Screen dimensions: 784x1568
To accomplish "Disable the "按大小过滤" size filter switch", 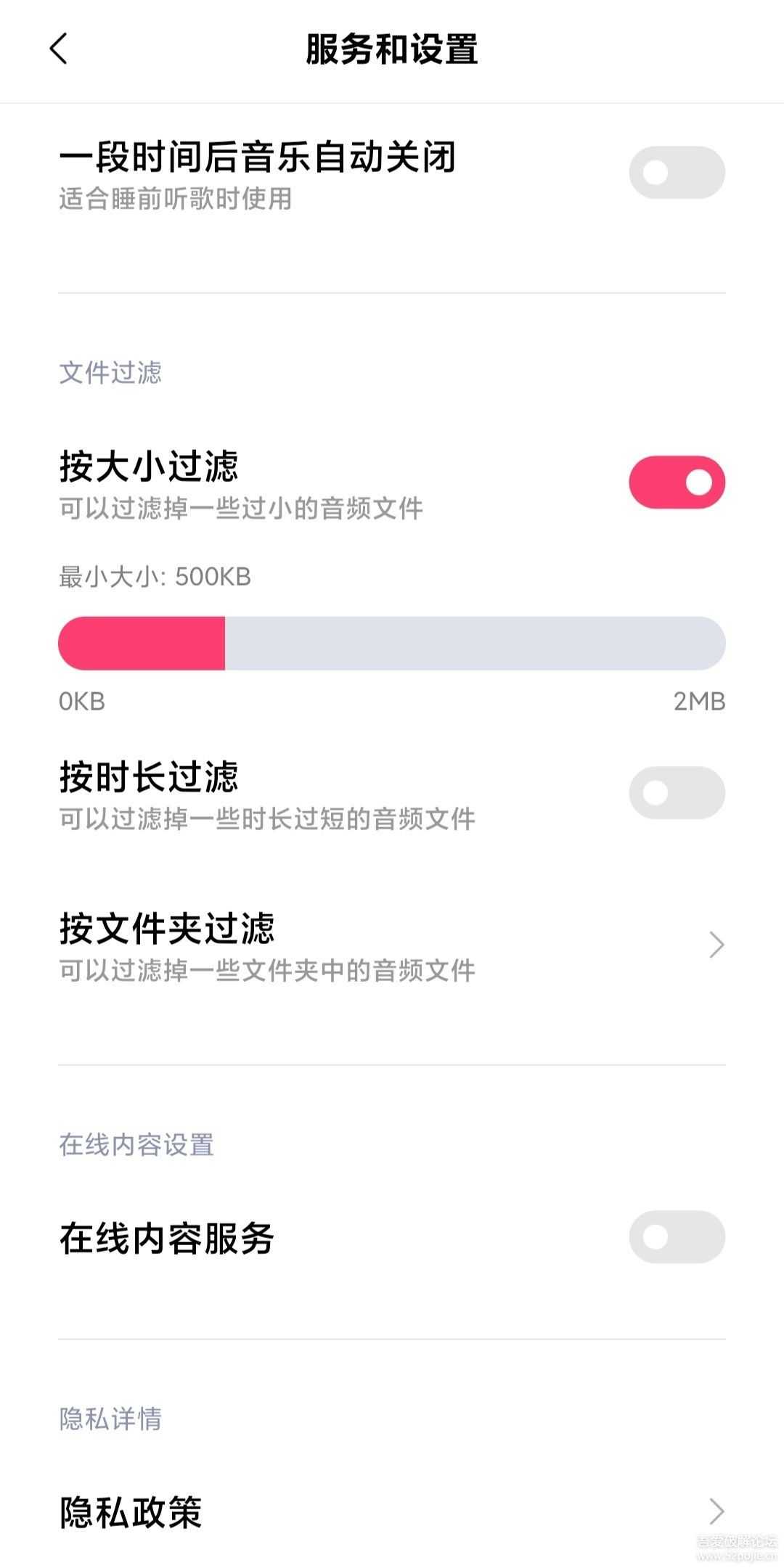I will pyautogui.click(x=677, y=481).
